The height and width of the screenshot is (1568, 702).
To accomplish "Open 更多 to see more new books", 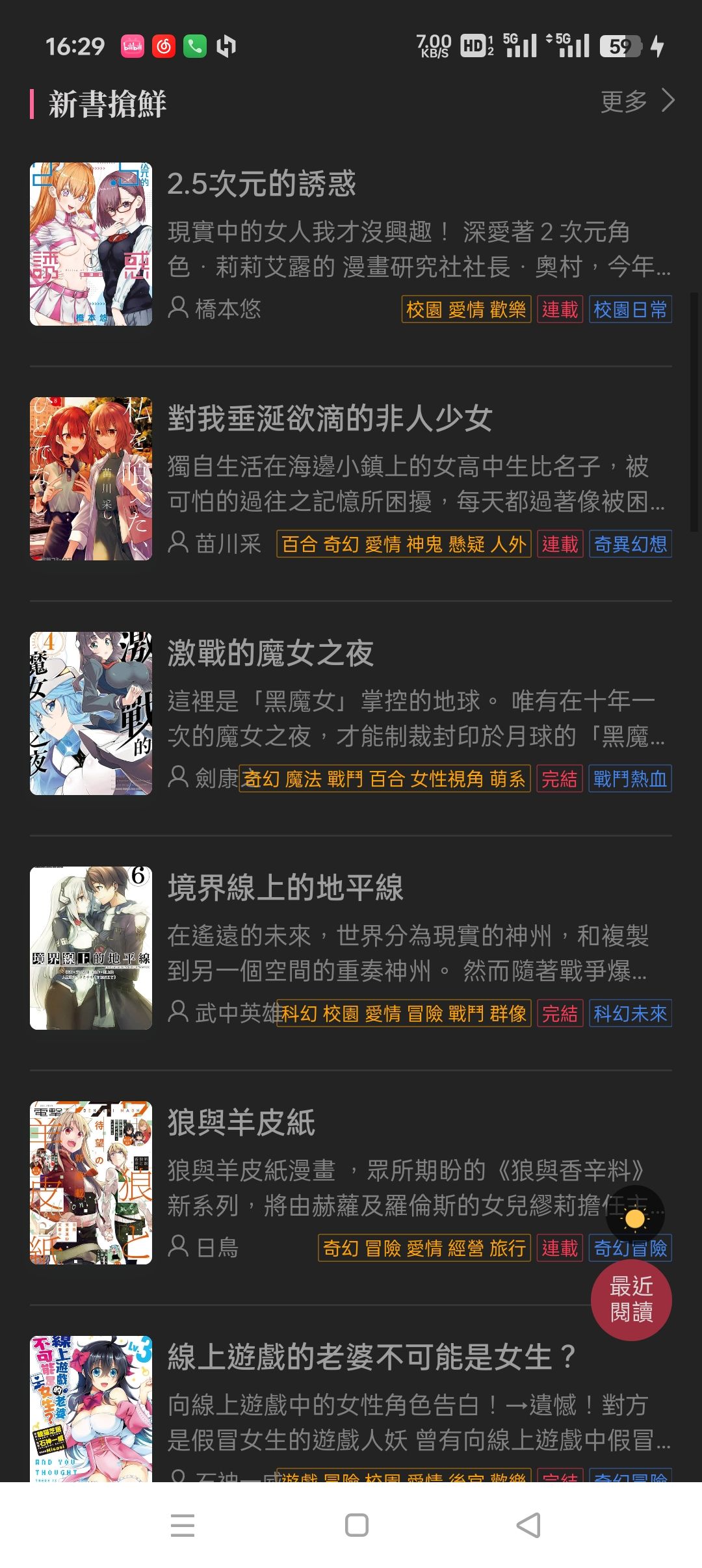I will click(x=637, y=101).
